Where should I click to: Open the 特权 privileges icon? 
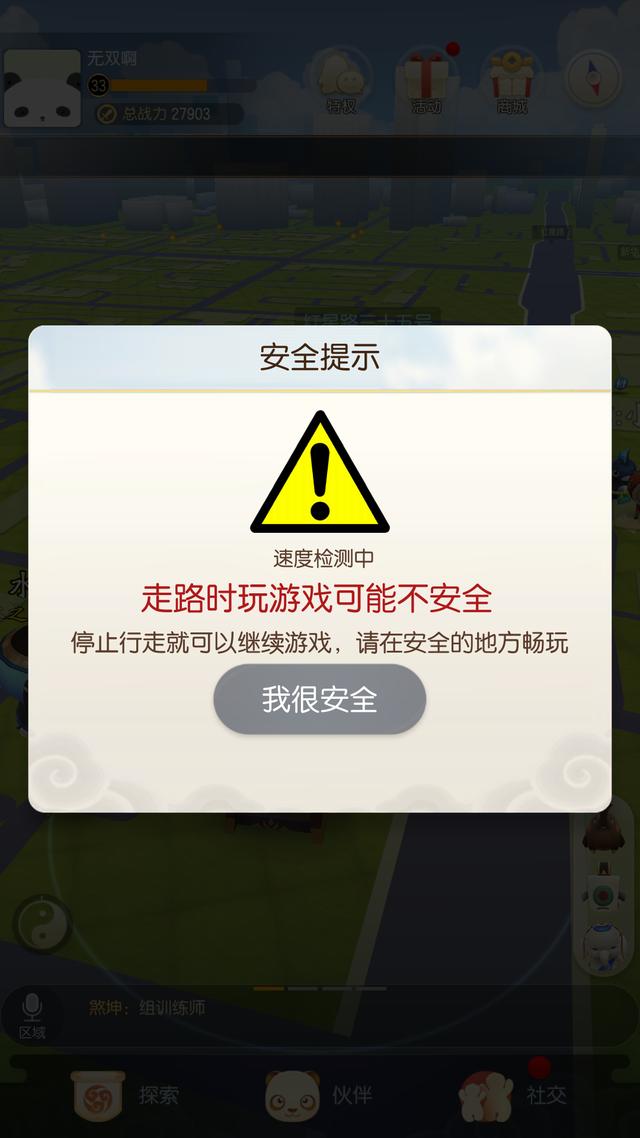[342, 82]
